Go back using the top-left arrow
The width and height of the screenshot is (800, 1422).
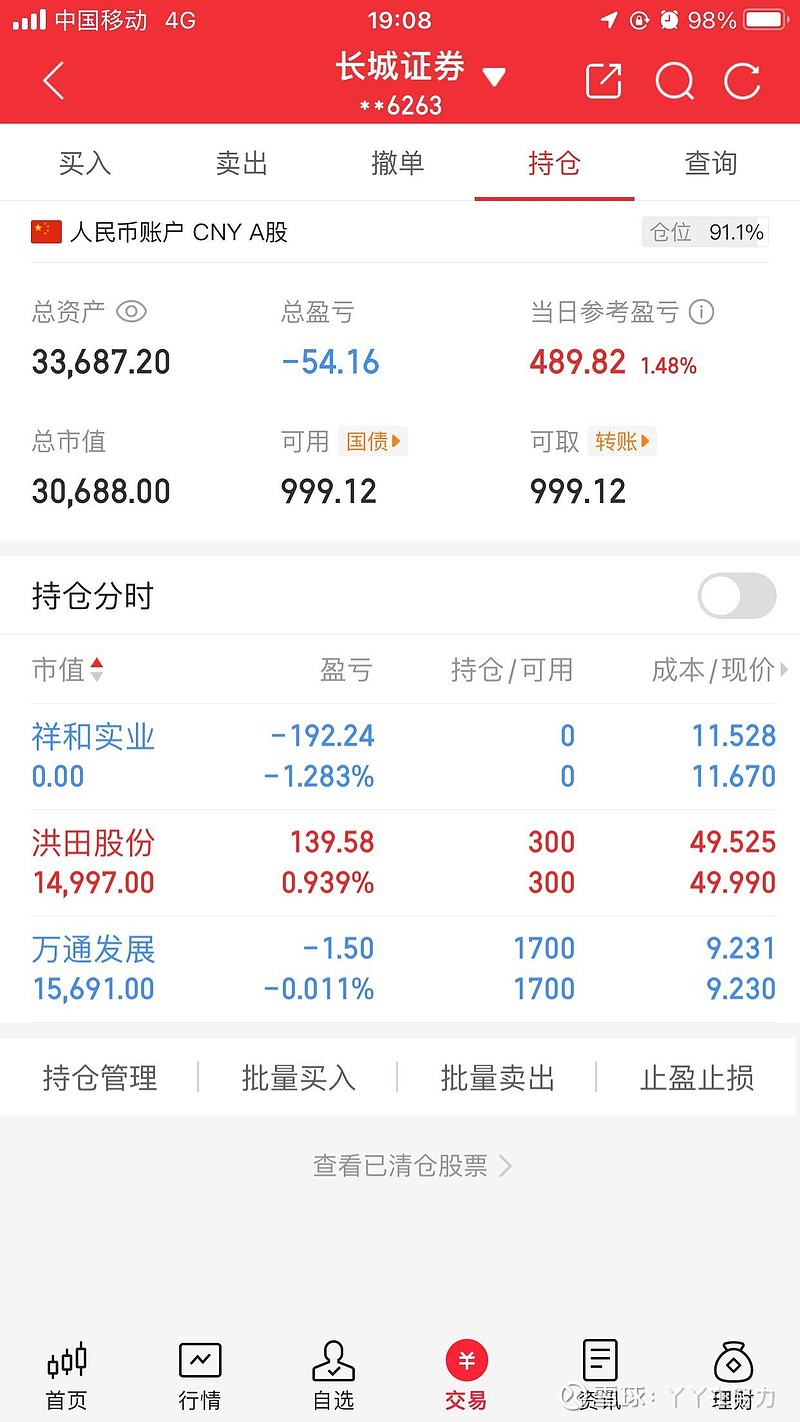[x=54, y=81]
